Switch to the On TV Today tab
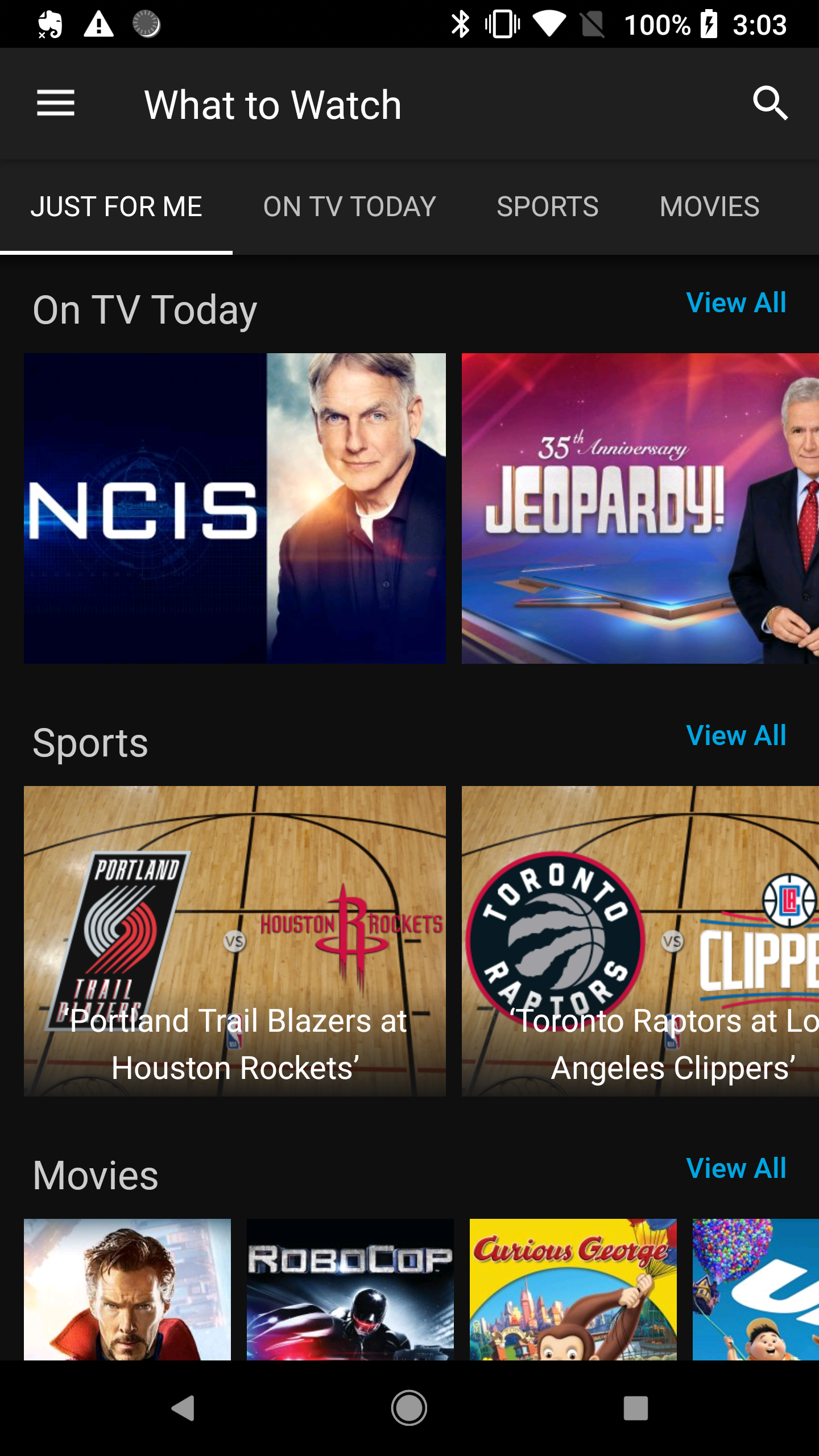Image resolution: width=819 pixels, height=1456 pixels. coord(349,207)
